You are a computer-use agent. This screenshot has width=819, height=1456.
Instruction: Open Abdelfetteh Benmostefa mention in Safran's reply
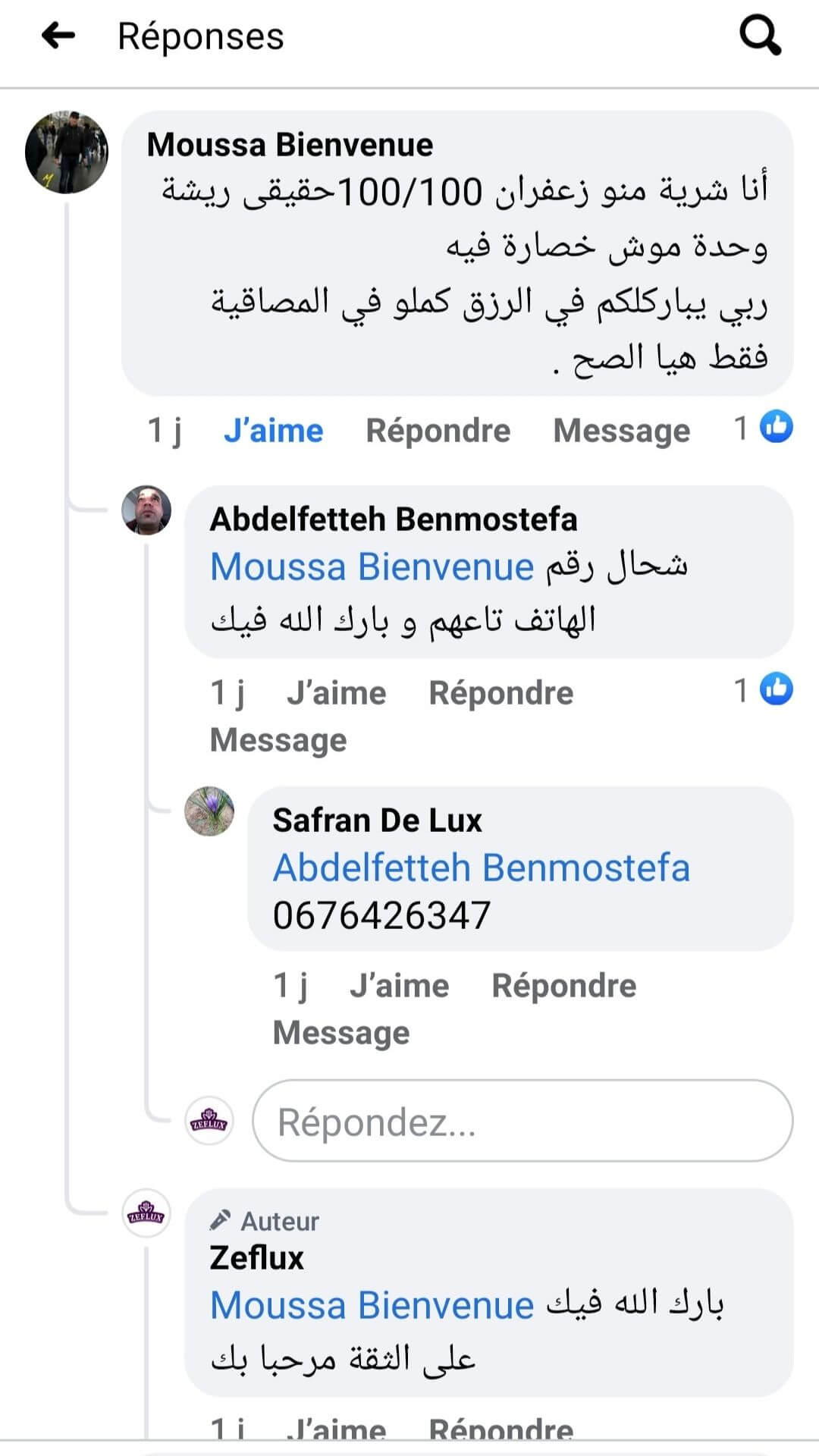click(x=481, y=868)
